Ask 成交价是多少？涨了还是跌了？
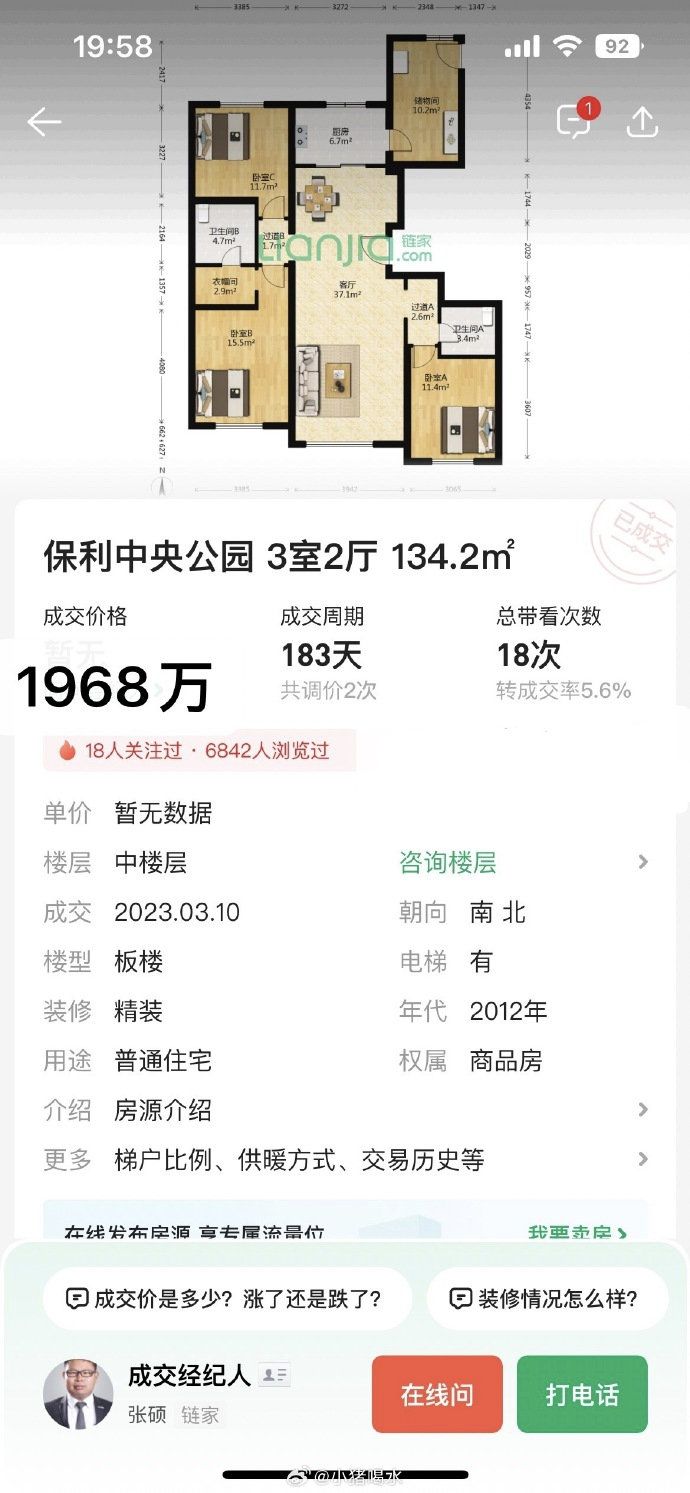Image resolution: width=690 pixels, height=1493 pixels. pos(227,1299)
